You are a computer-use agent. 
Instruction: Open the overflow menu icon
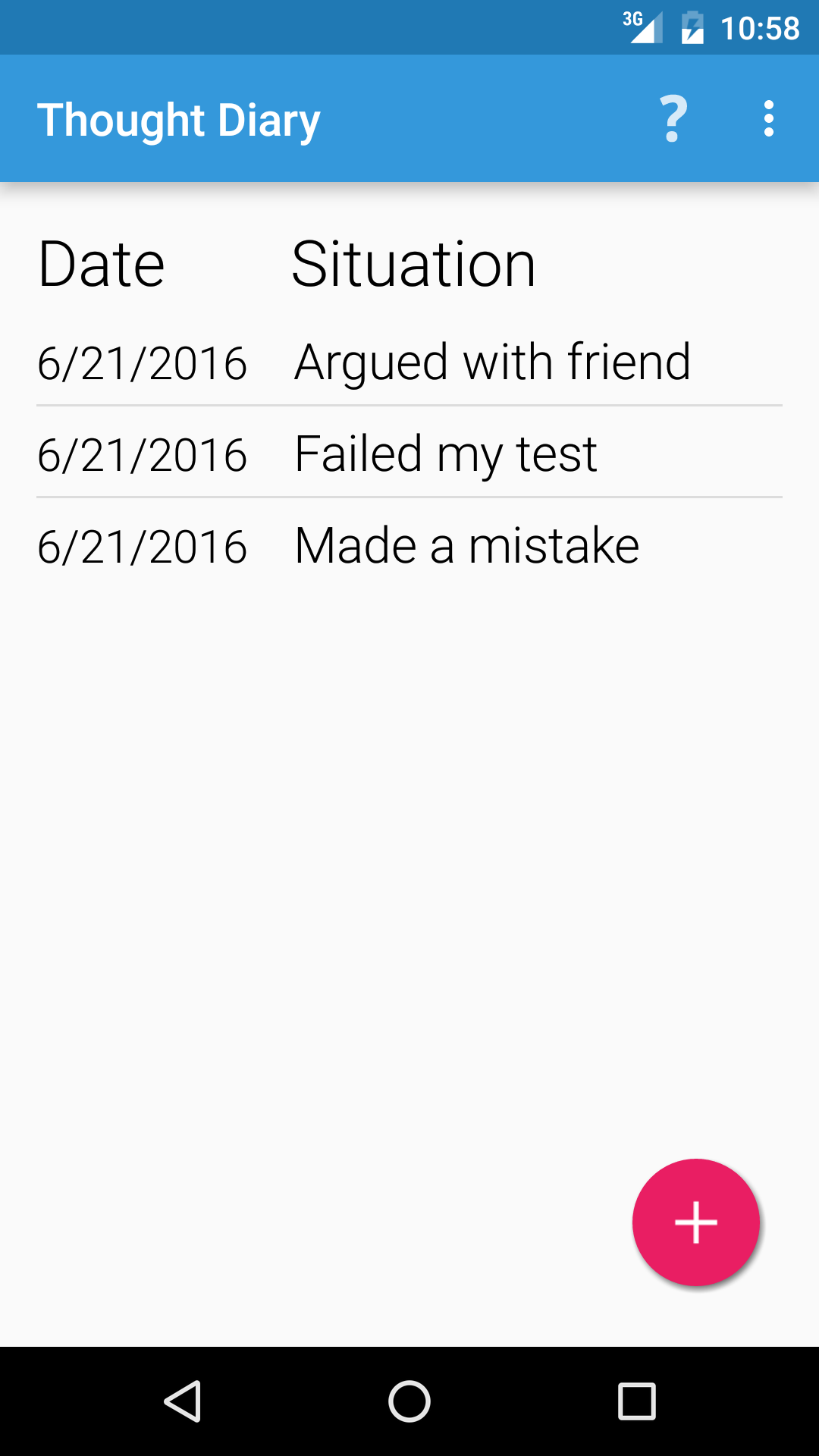768,118
